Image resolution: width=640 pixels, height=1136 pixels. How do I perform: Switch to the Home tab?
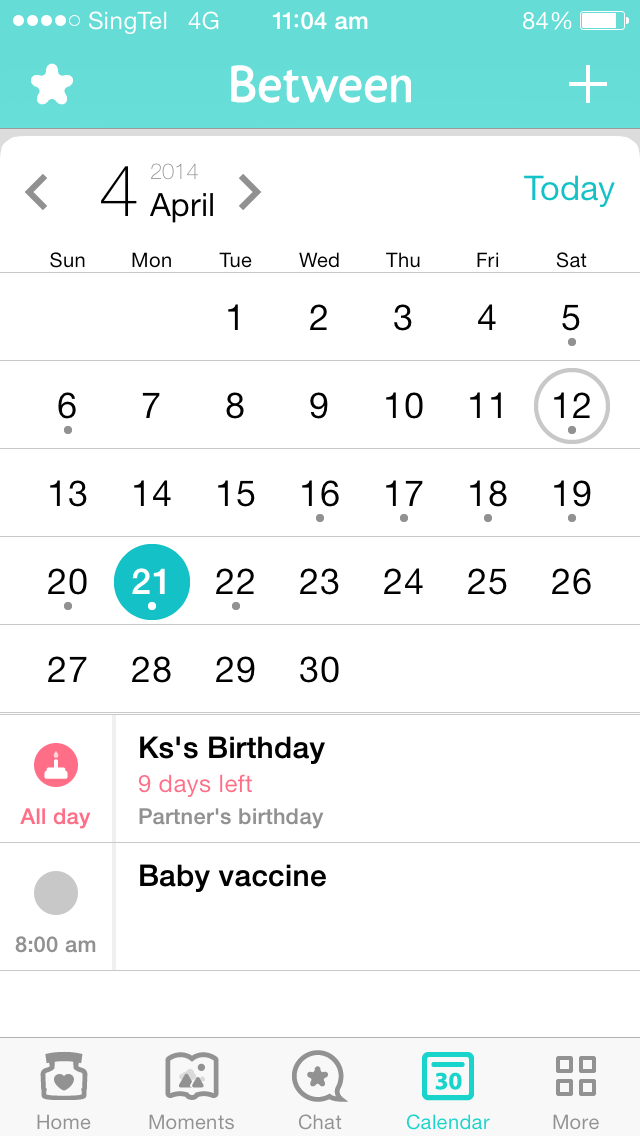click(x=63, y=1090)
